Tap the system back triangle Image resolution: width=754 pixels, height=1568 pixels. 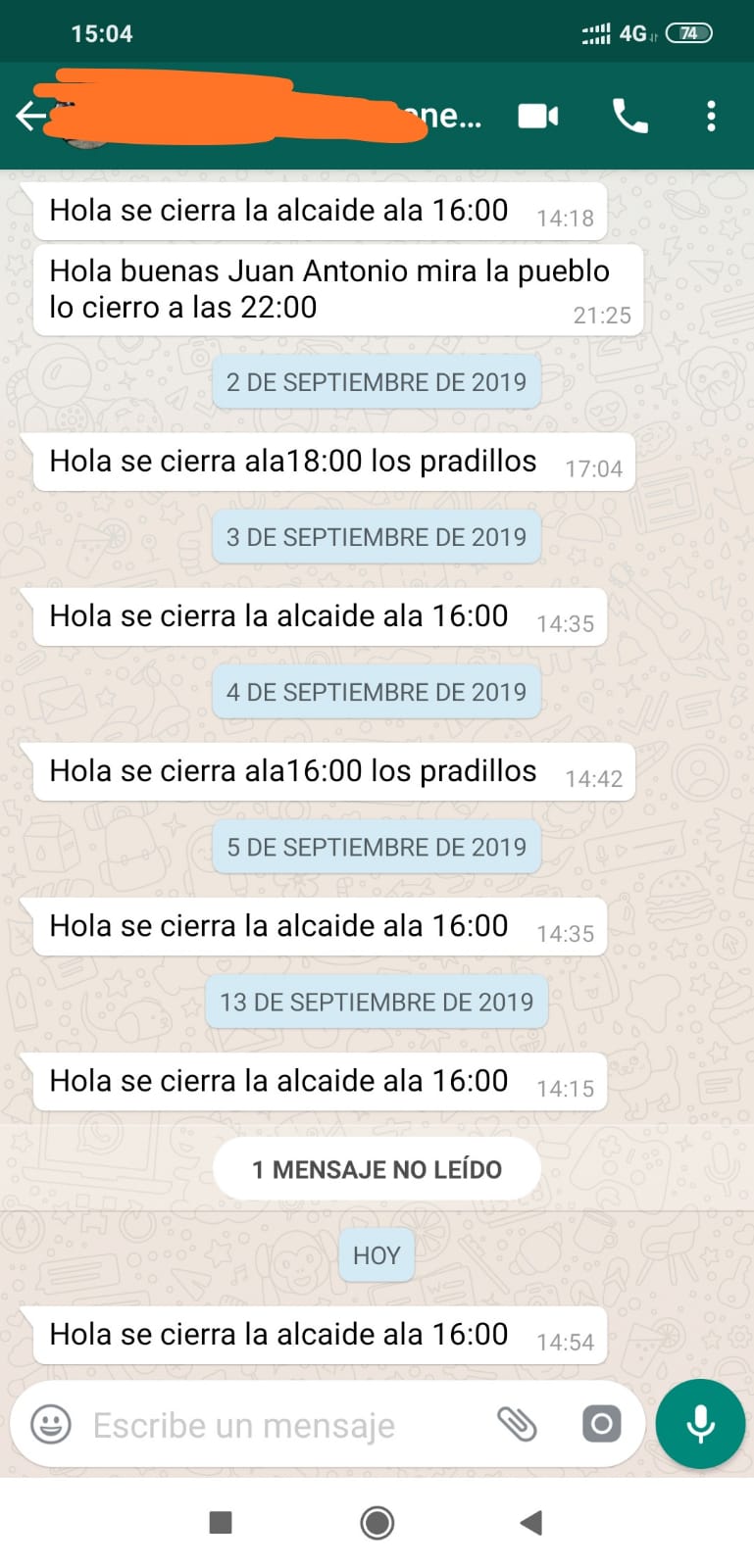(x=530, y=1522)
